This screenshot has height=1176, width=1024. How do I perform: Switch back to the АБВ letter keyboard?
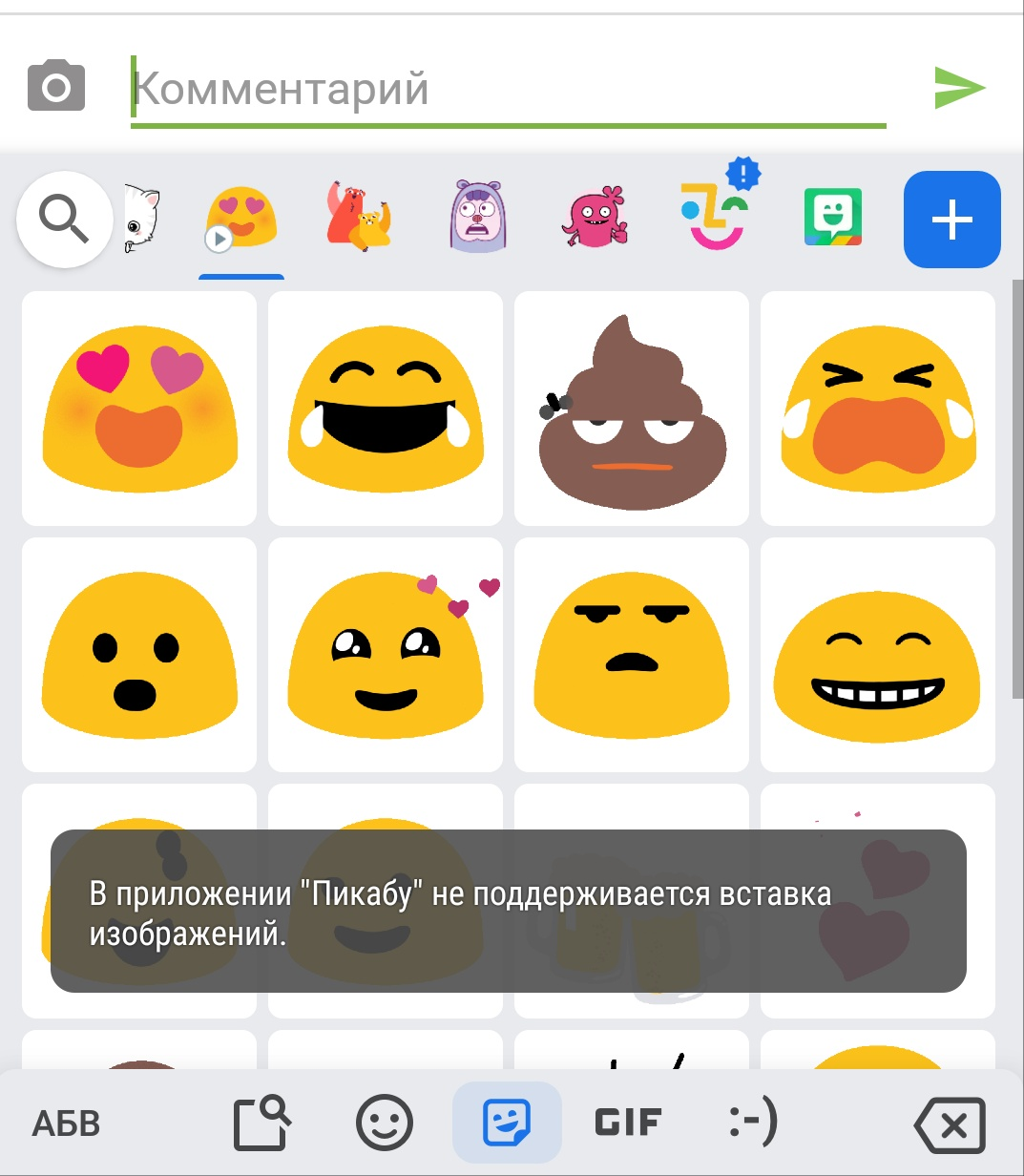pos(66,1123)
